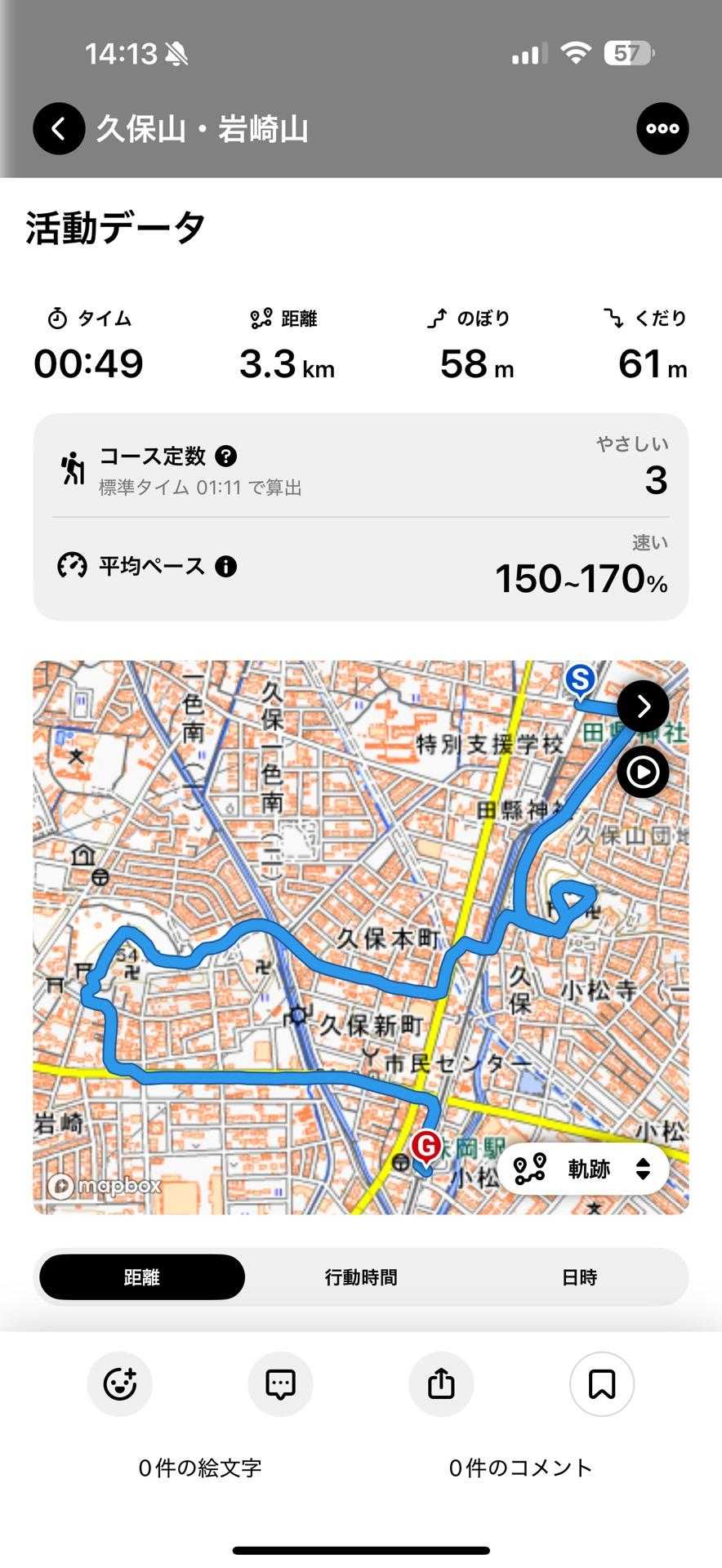Go back from 久保山・岩崎山

[59, 129]
